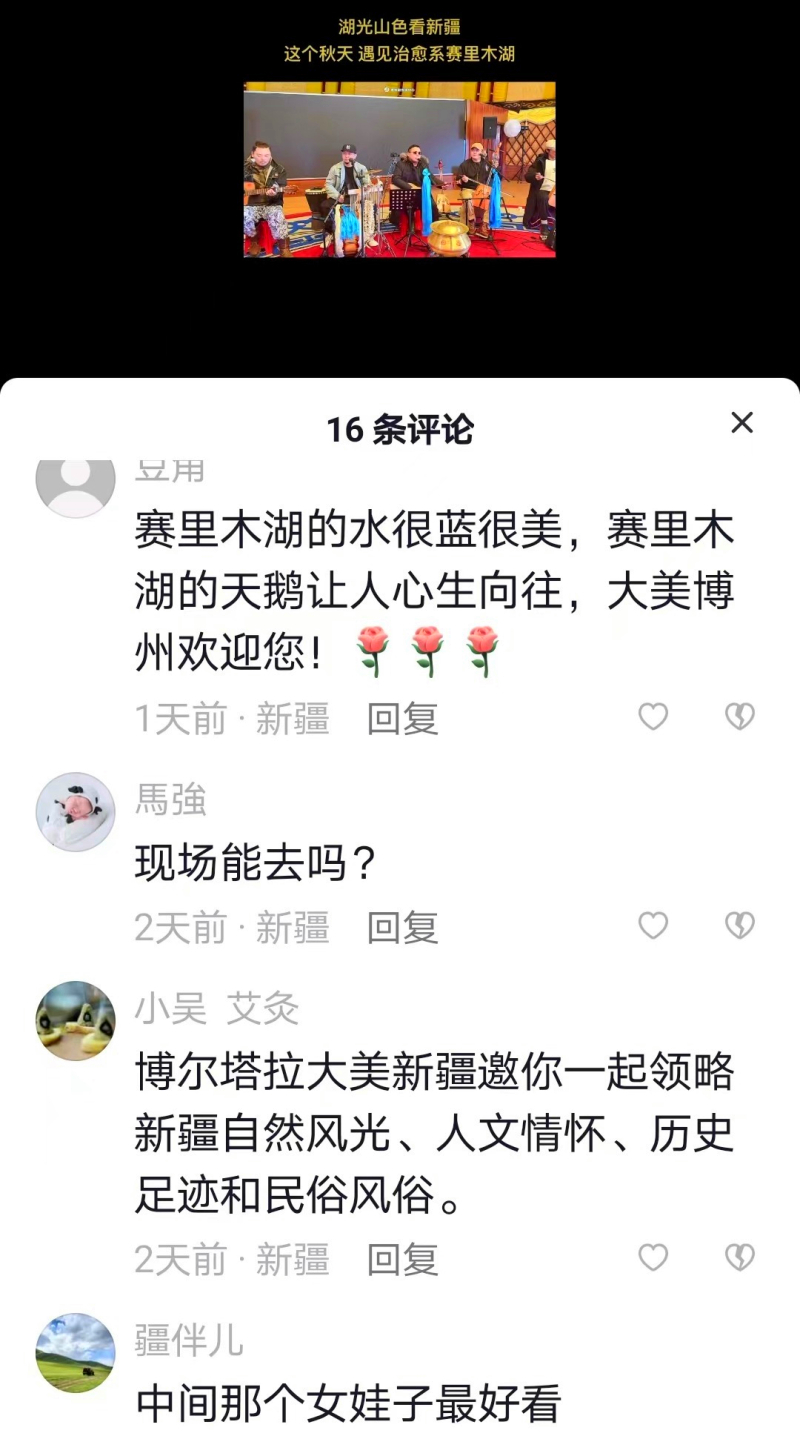Like 馬強's comment 现场能去吗
Image resolution: width=800 pixels, height=1436 pixels.
pos(653,926)
